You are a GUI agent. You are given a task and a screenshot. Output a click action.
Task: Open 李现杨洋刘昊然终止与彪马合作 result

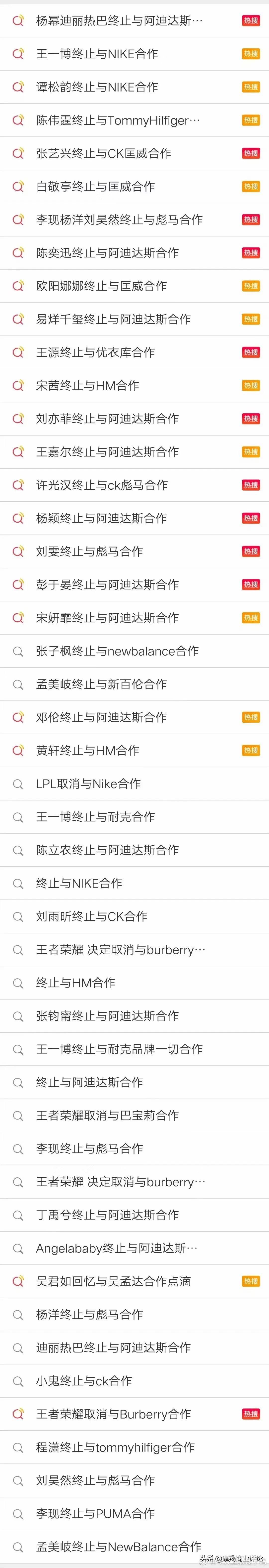coord(119,220)
